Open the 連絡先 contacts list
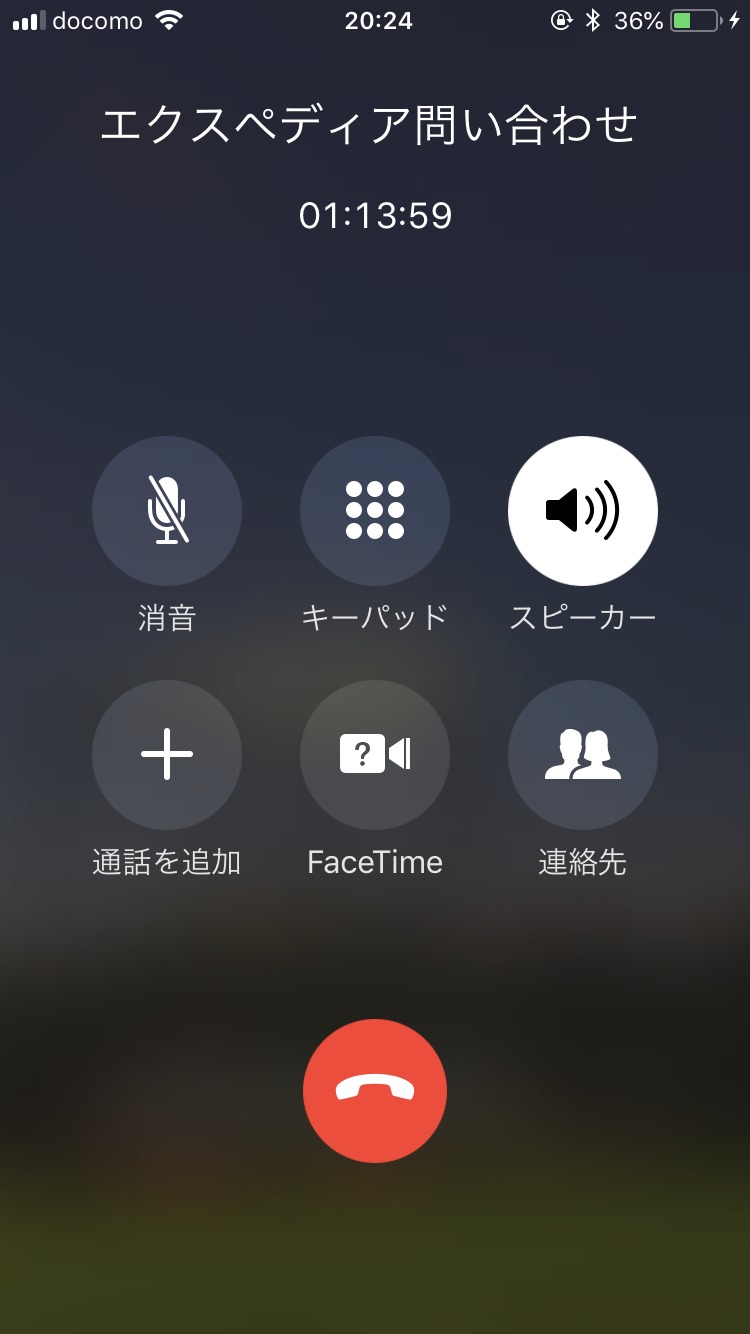 [583, 755]
